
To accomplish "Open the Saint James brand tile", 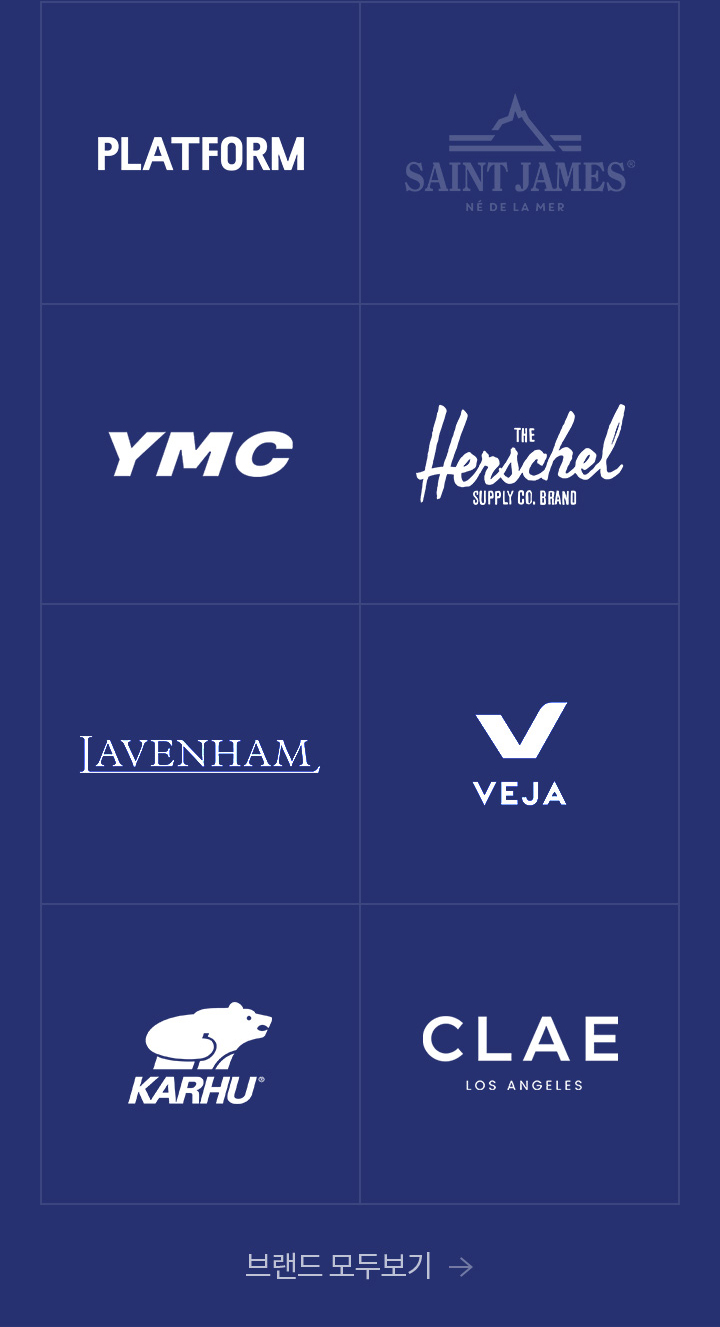I will pos(519,154).
